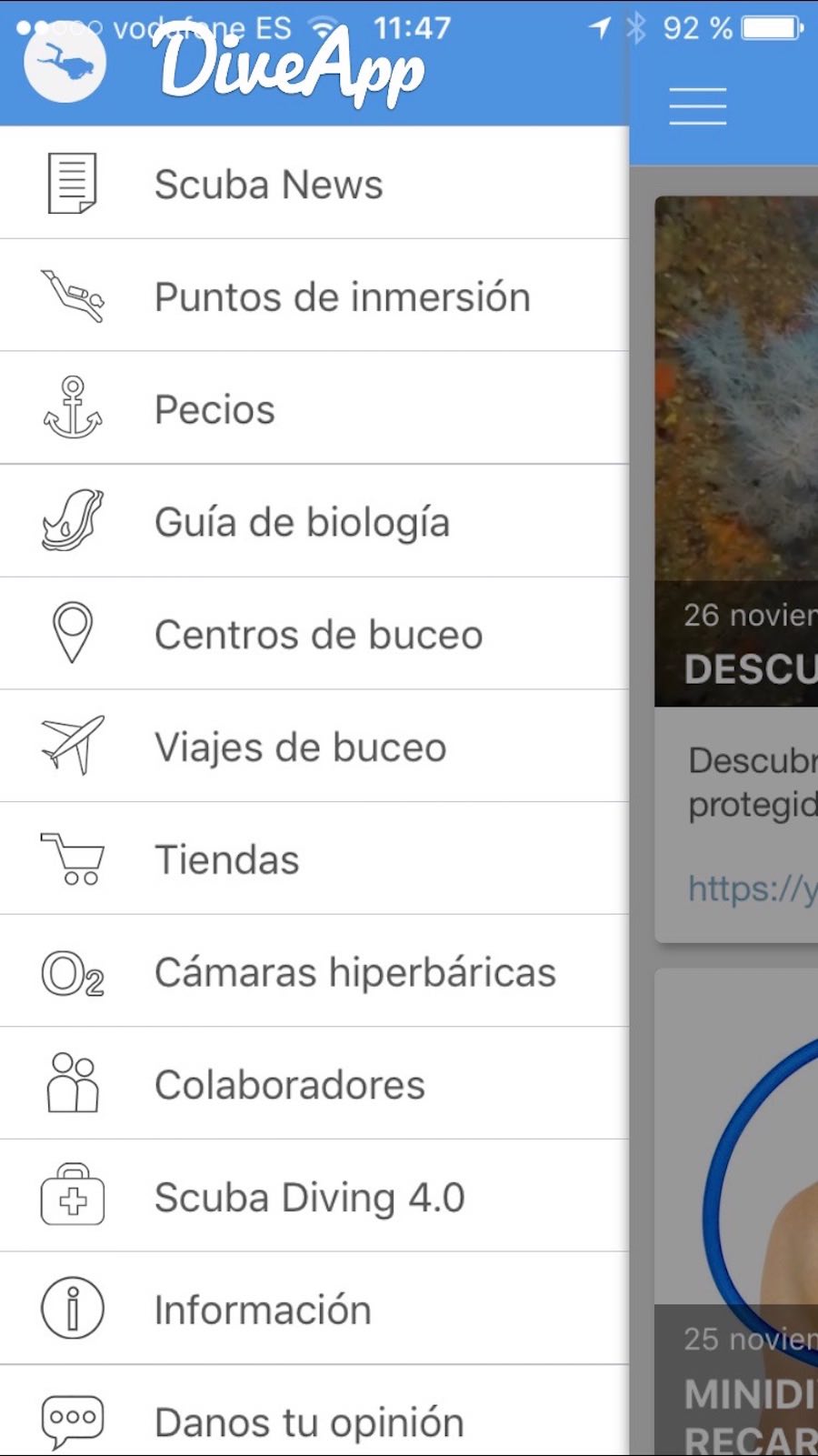Open Scuba News

314,183
